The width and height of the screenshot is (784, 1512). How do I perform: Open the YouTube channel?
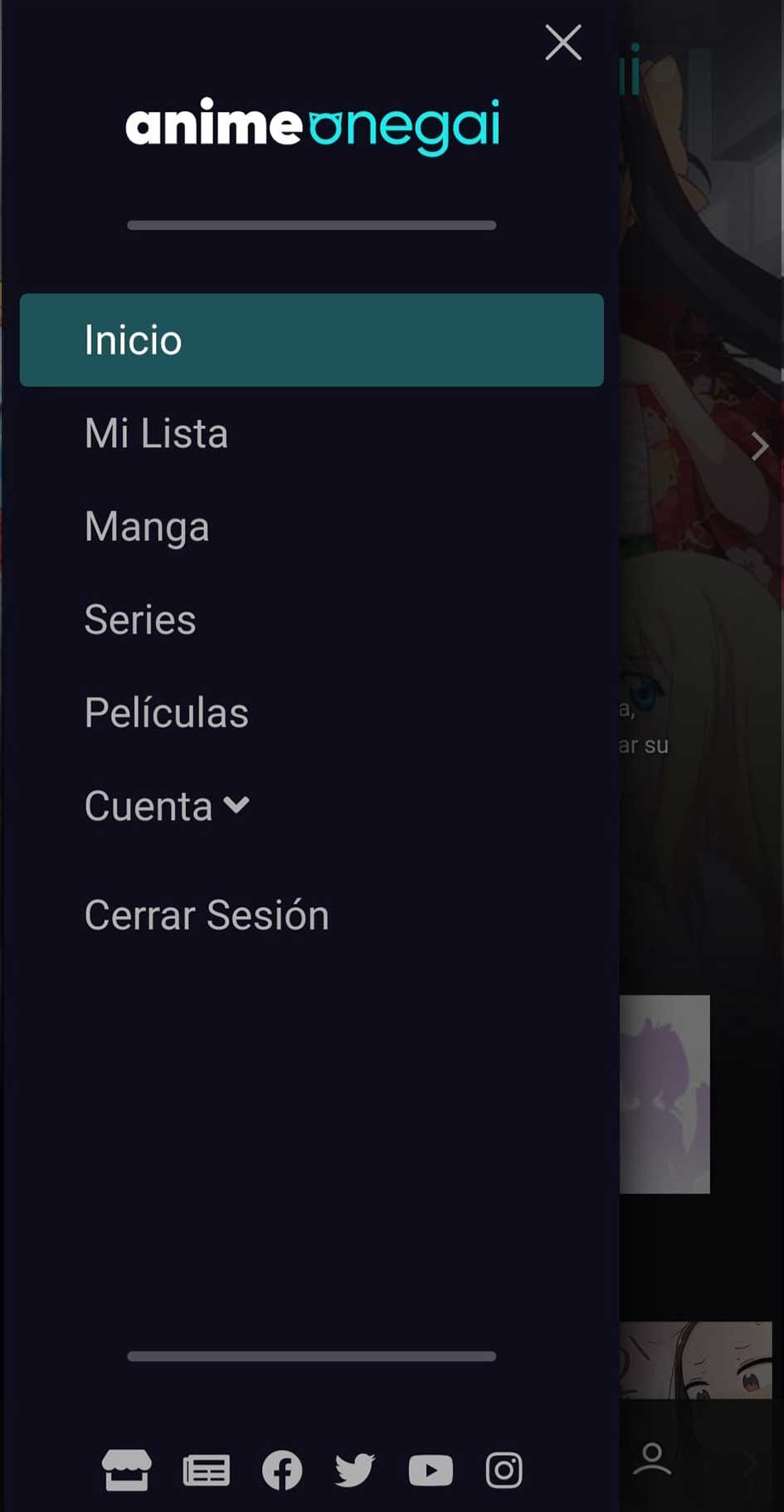(x=431, y=1471)
